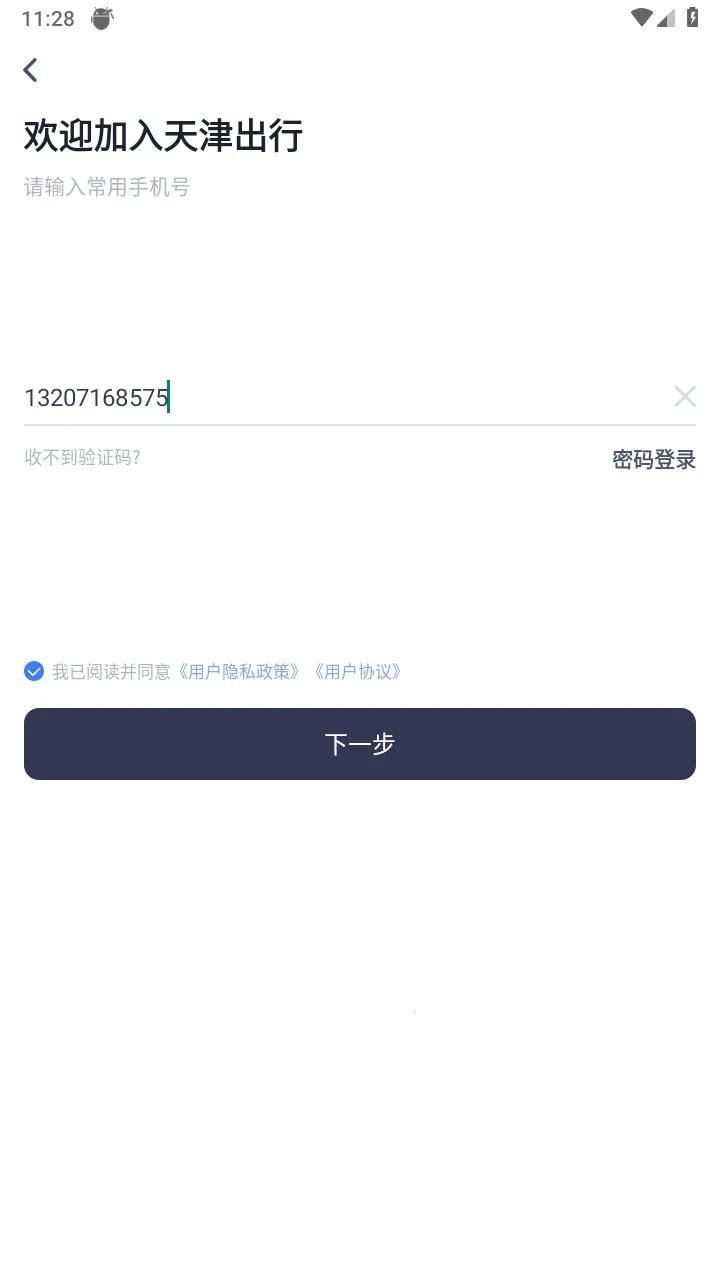Switch to 密码登录 password login
The image size is (720, 1280).
[x=653, y=459]
